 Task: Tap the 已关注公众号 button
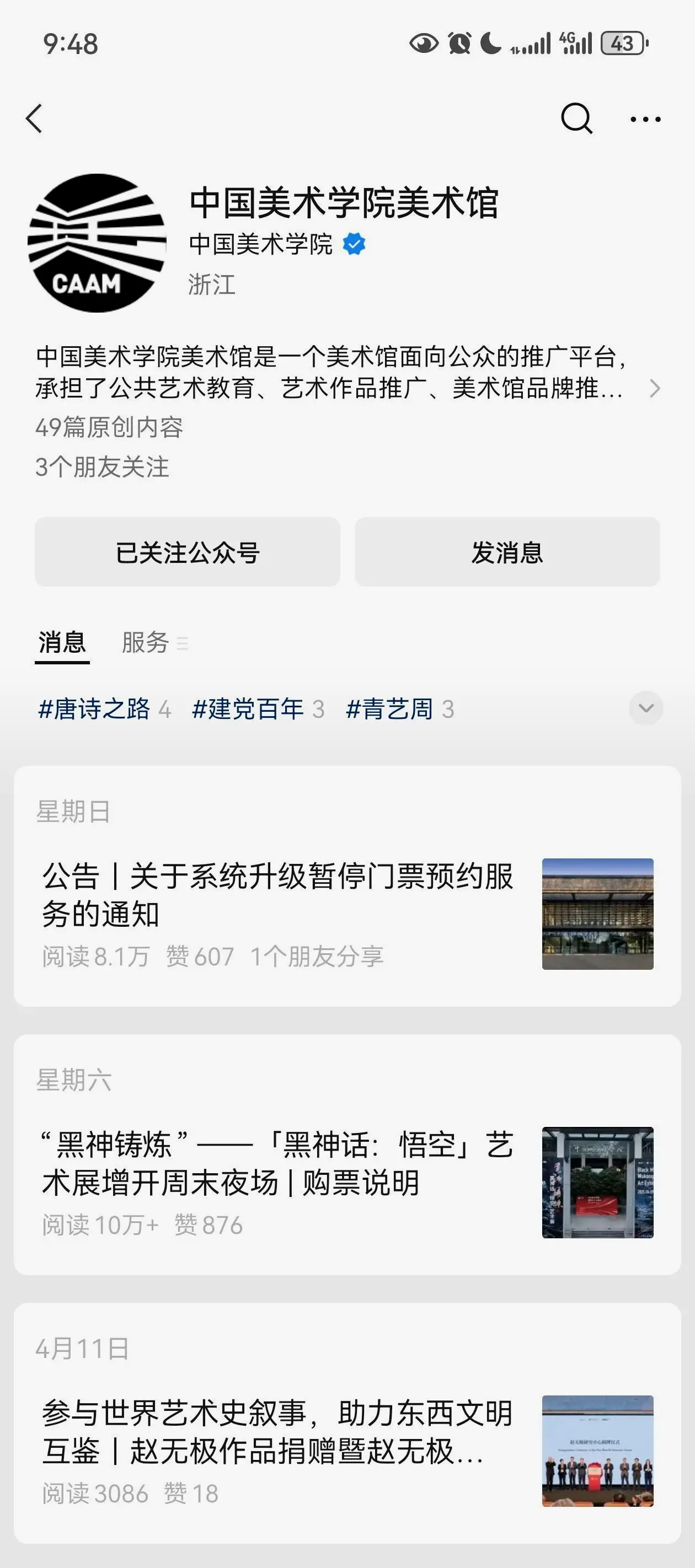[188, 552]
